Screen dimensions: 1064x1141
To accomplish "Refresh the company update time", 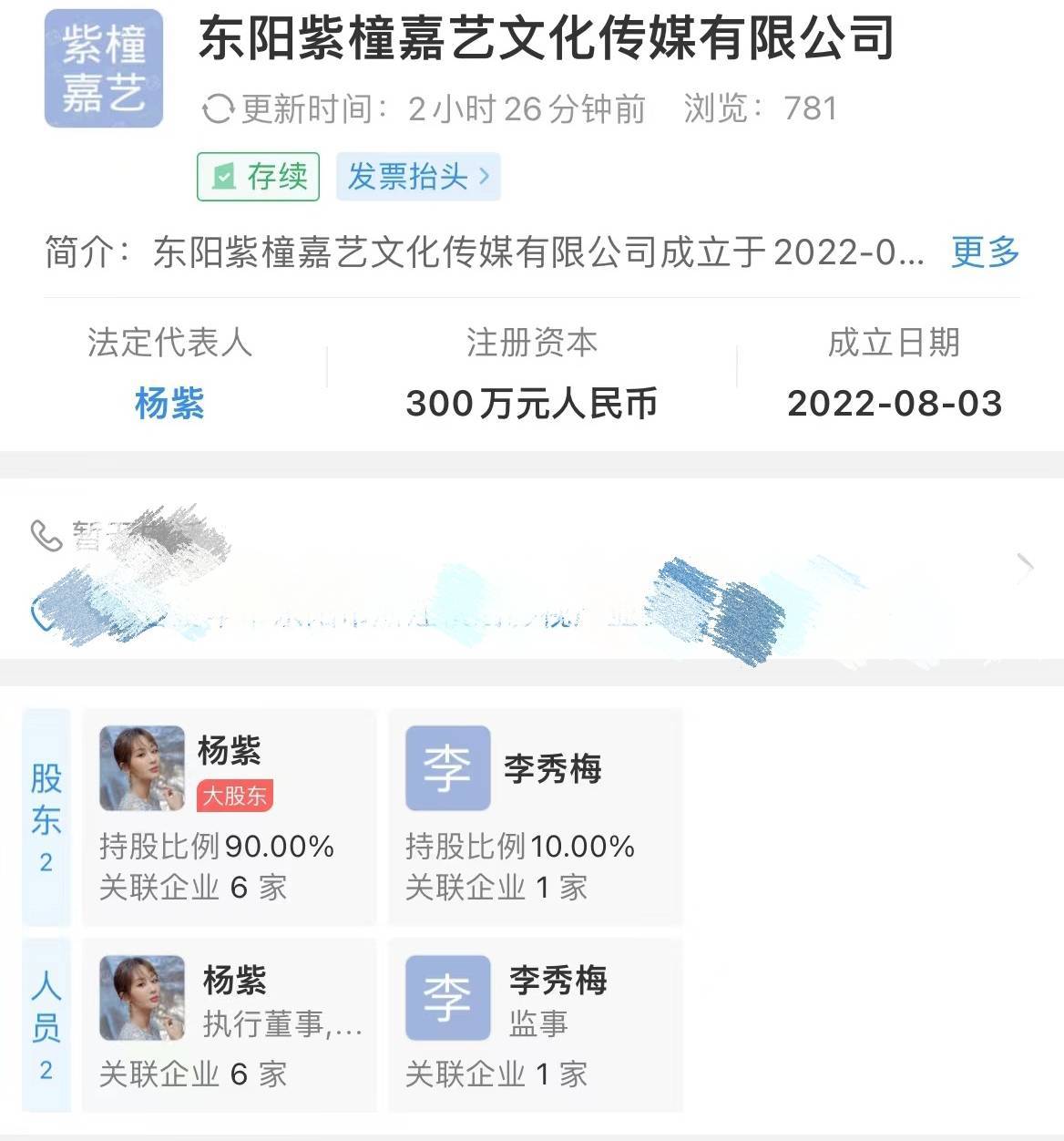I will (x=218, y=109).
